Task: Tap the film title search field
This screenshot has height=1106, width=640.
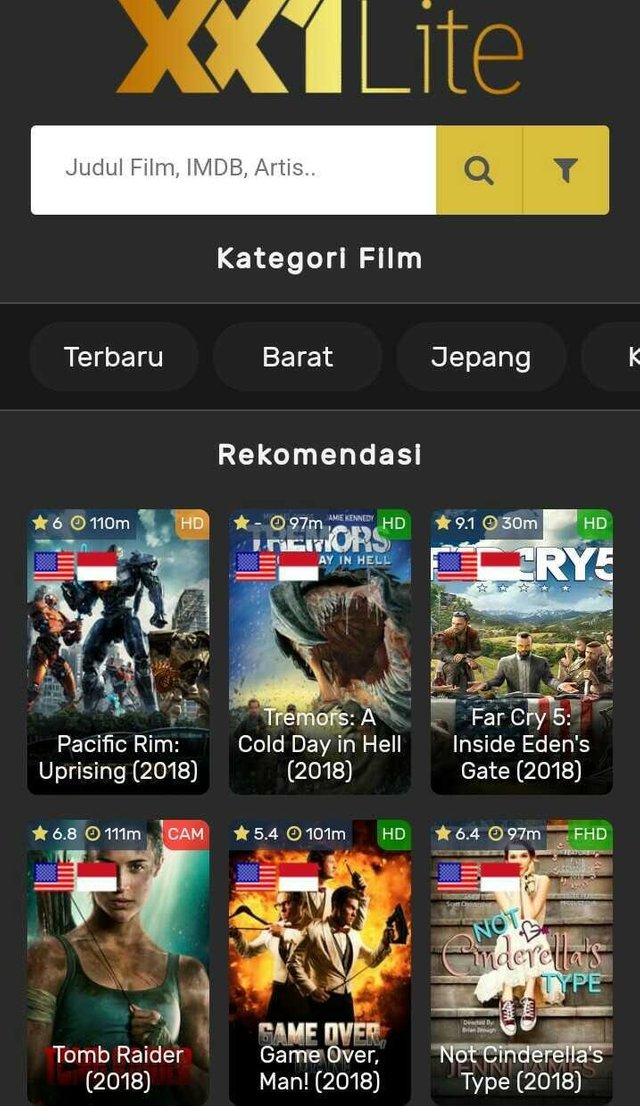Action: 233,169
